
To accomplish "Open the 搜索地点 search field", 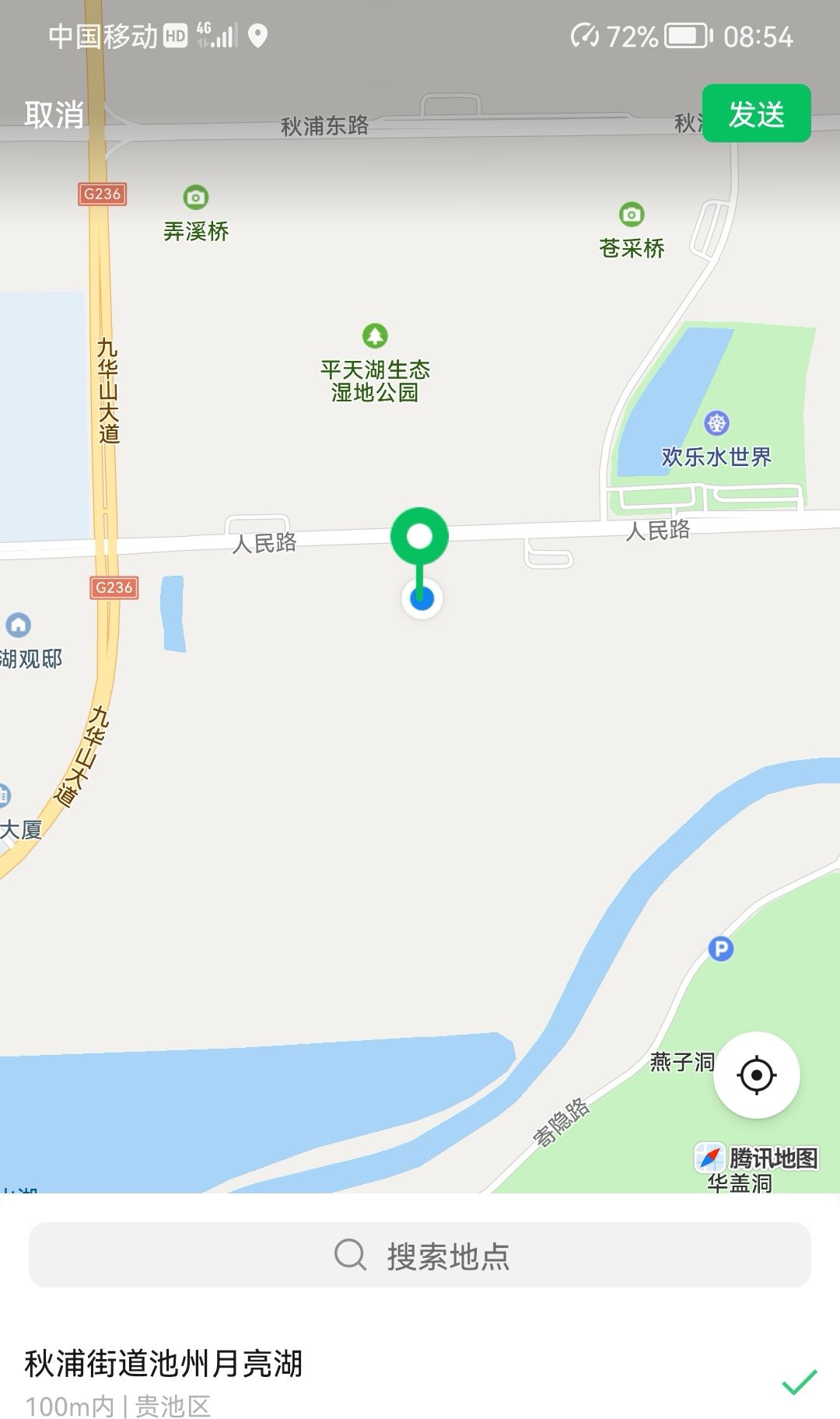I will tap(420, 1255).
